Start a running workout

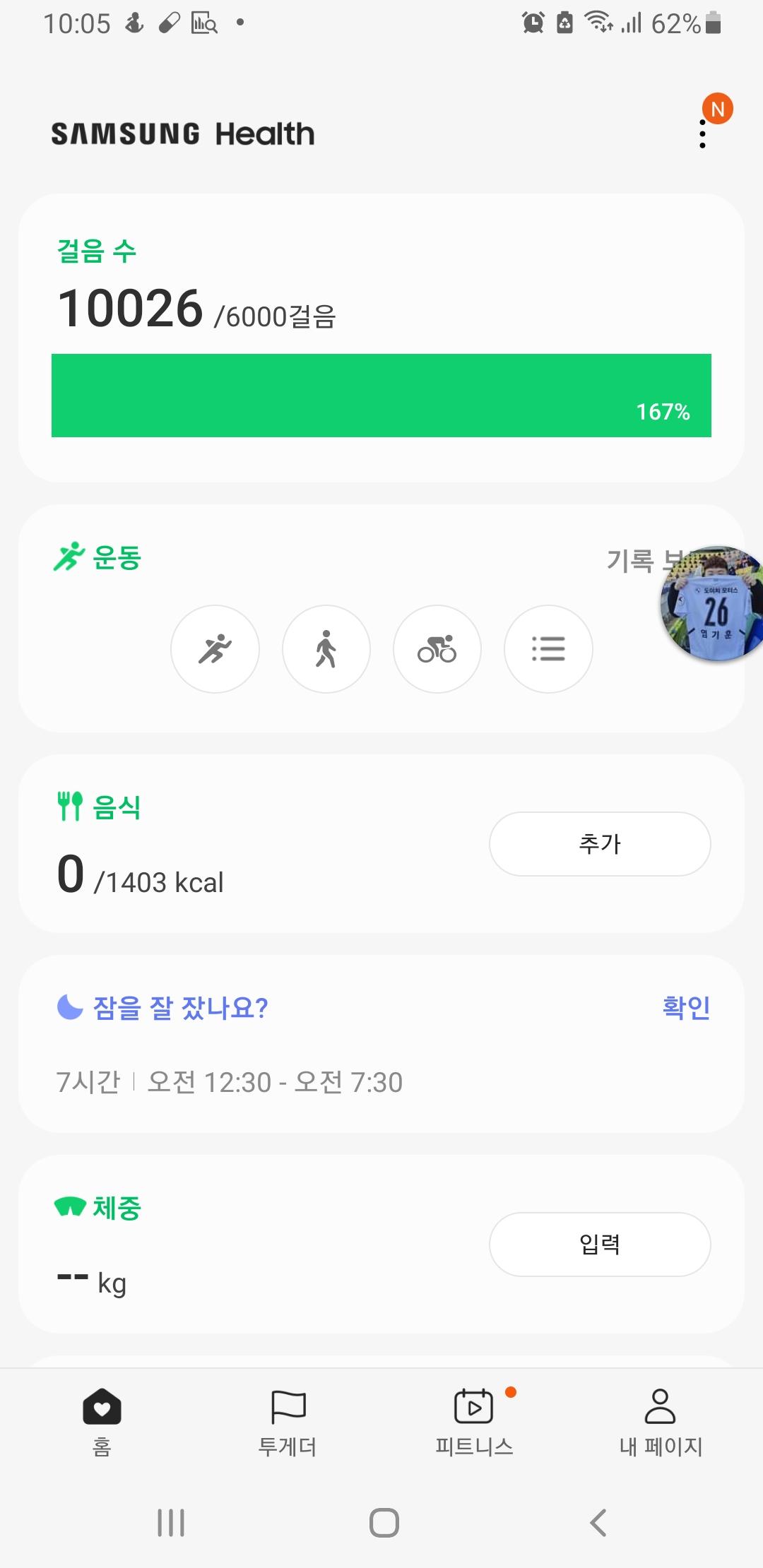tap(215, 649)
